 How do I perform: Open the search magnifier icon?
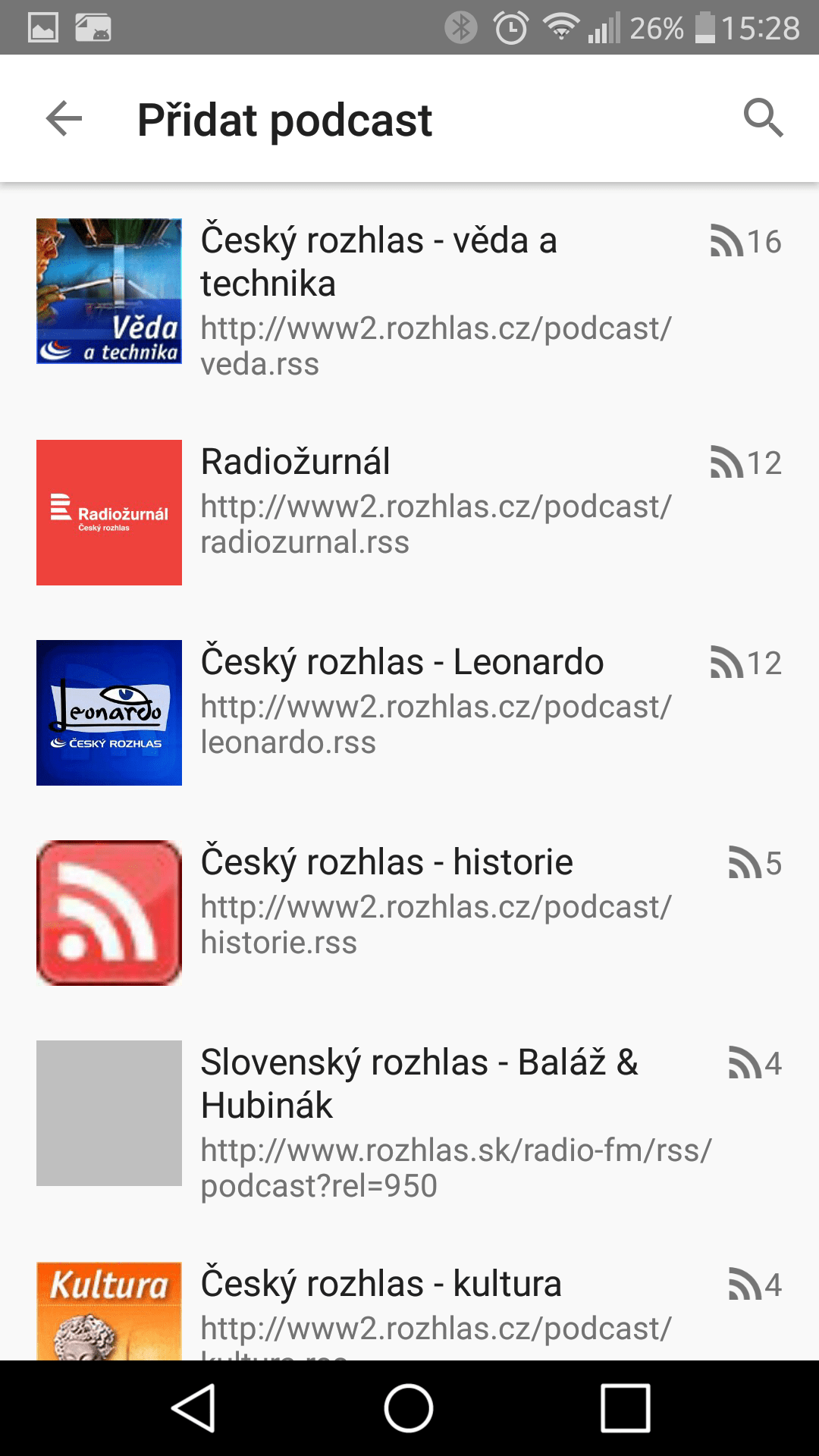[x=763, y=118]
